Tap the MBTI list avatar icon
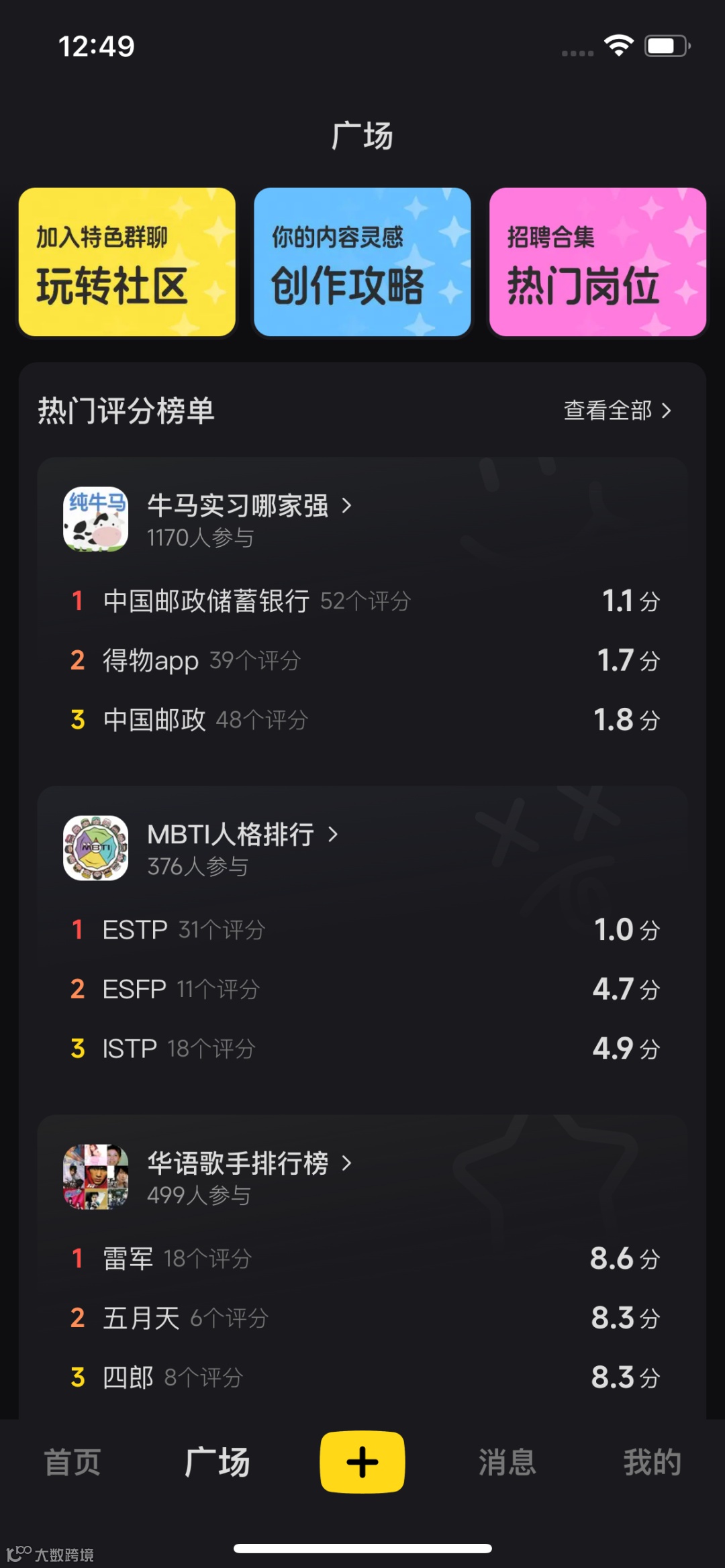The height and width of the screenshot is (1568, 725). pyautogui.click(x=95, y=847)
